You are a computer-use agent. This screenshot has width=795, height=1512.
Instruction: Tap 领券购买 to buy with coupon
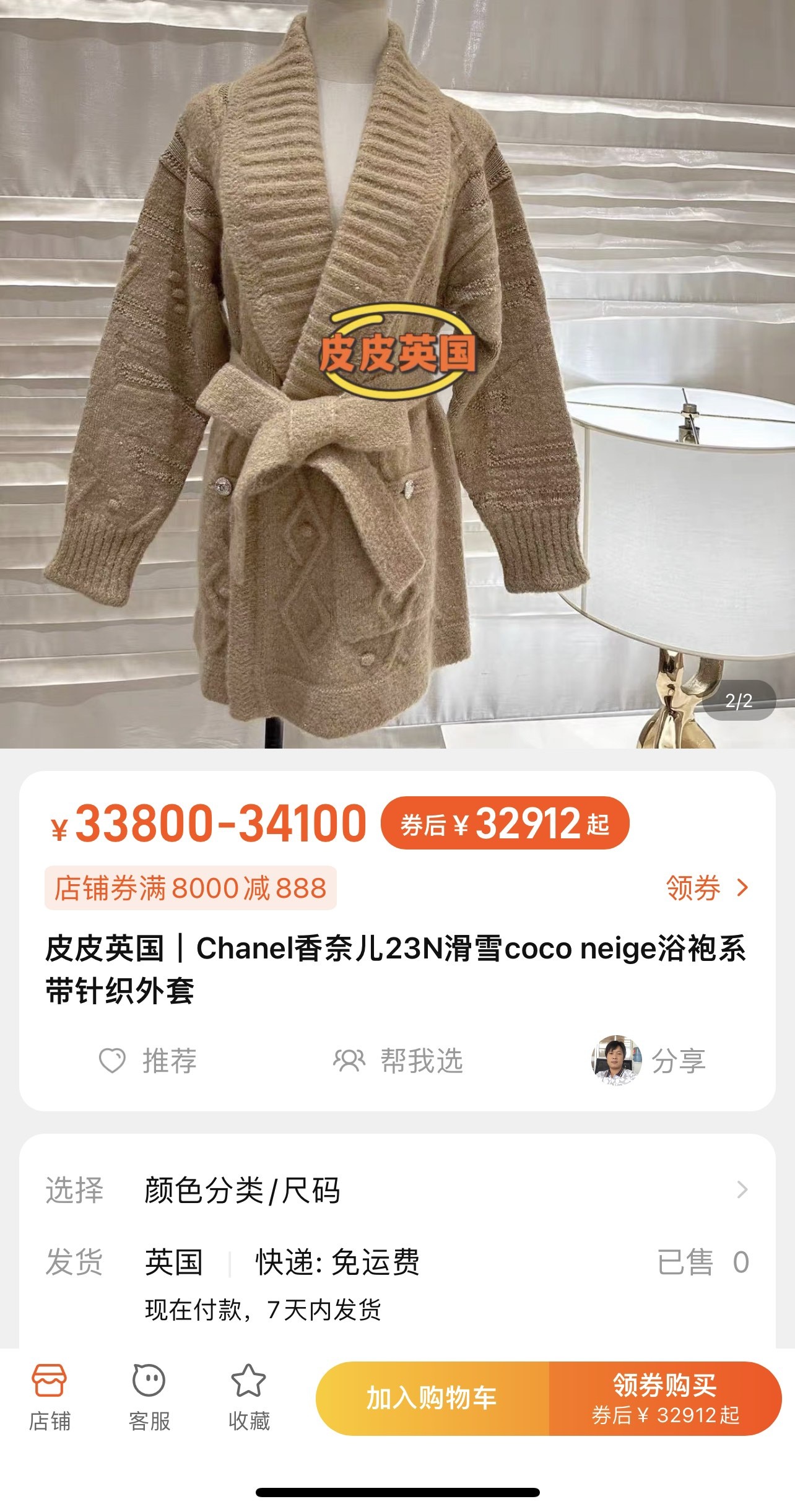(665, 1398)
